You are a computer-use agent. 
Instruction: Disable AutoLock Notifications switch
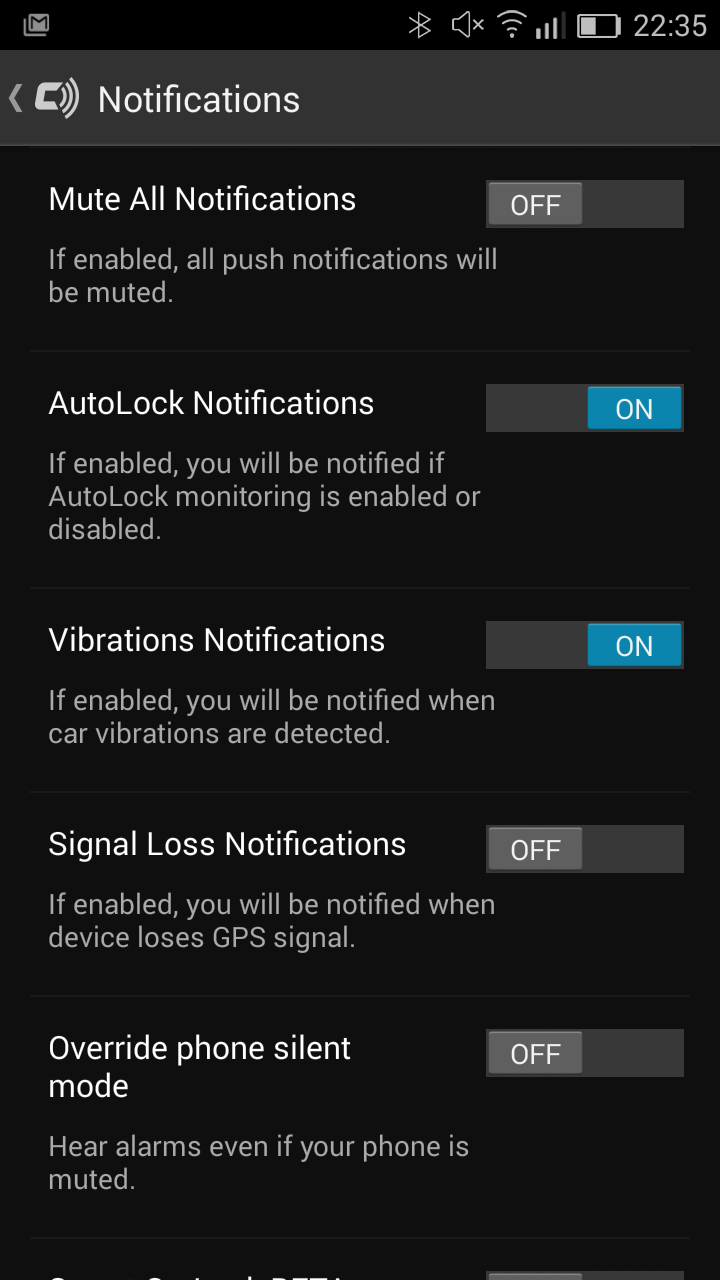click(x=585, y=409)
